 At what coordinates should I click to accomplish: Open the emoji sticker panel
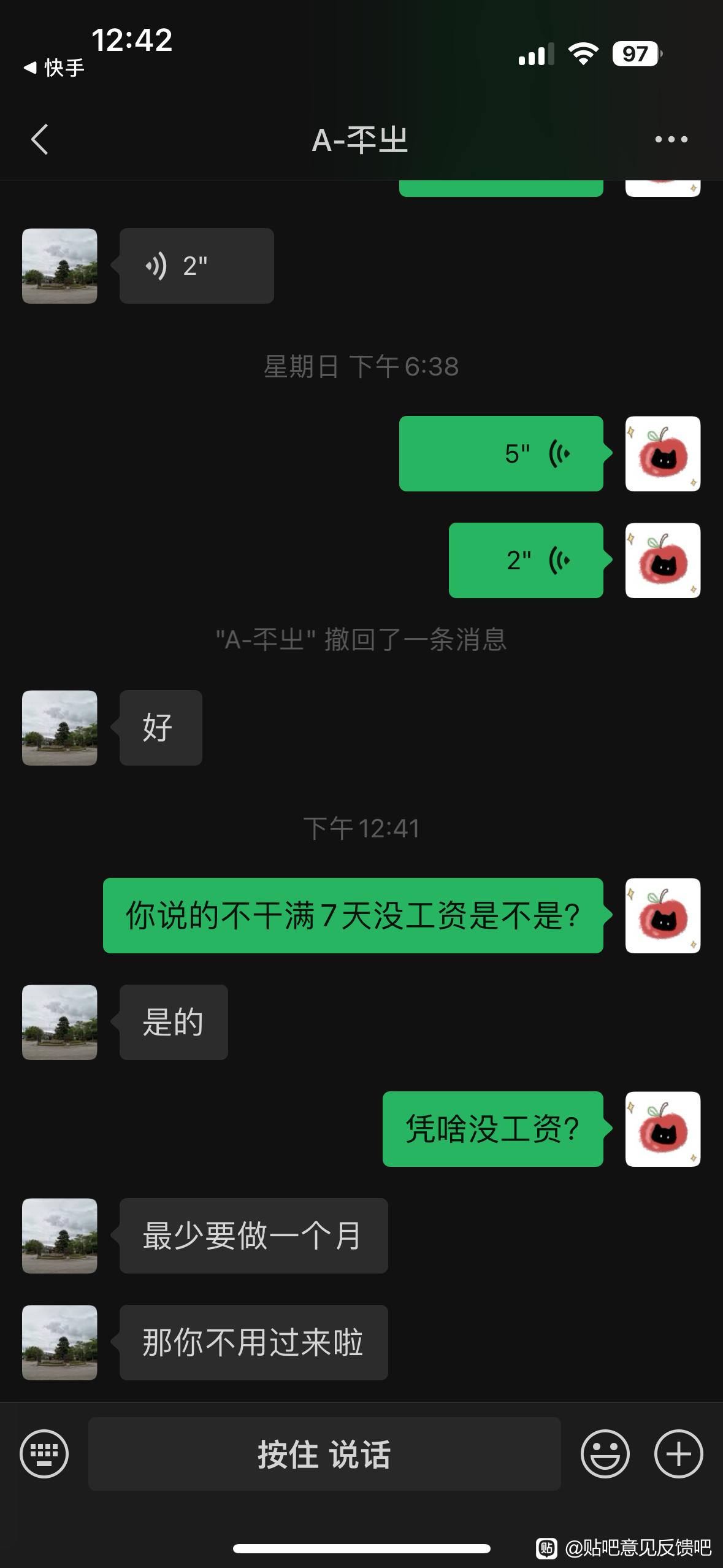[x=605, y=1453]
